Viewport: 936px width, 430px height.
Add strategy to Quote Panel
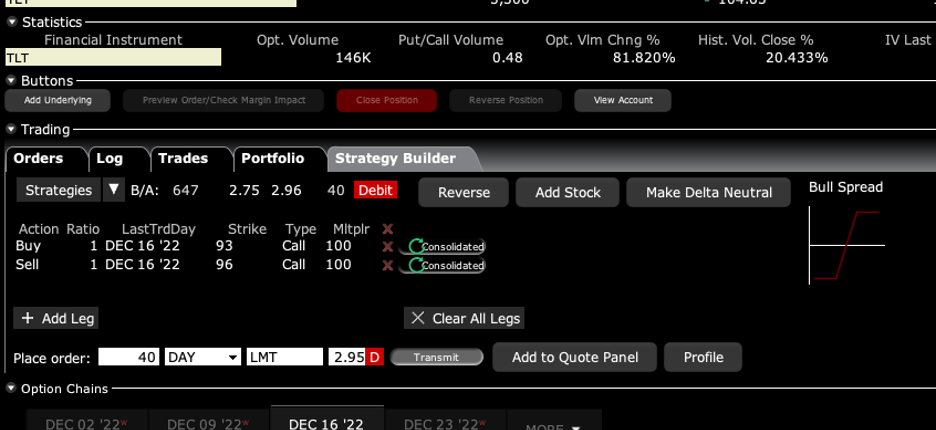pos(574,357)
